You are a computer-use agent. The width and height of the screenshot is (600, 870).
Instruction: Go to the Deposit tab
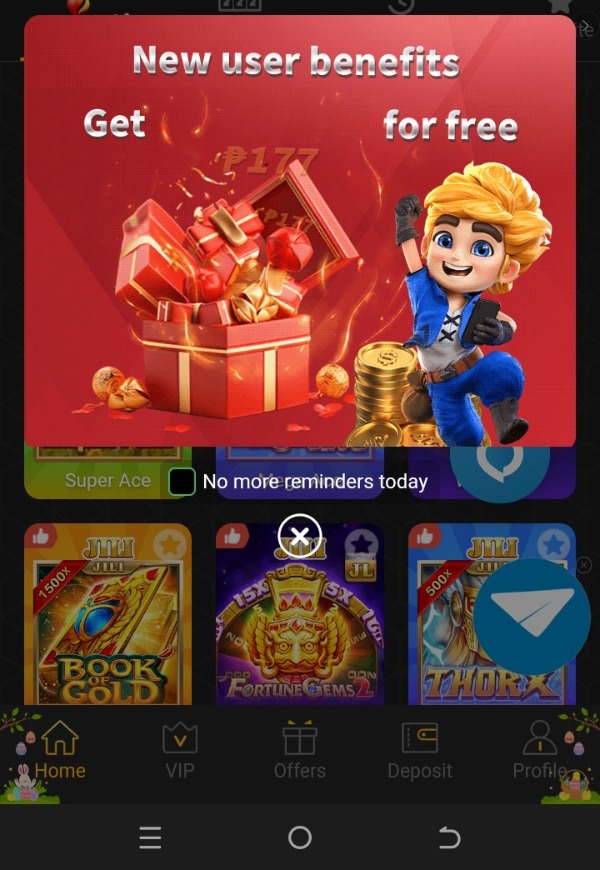(x=420, y=751)
